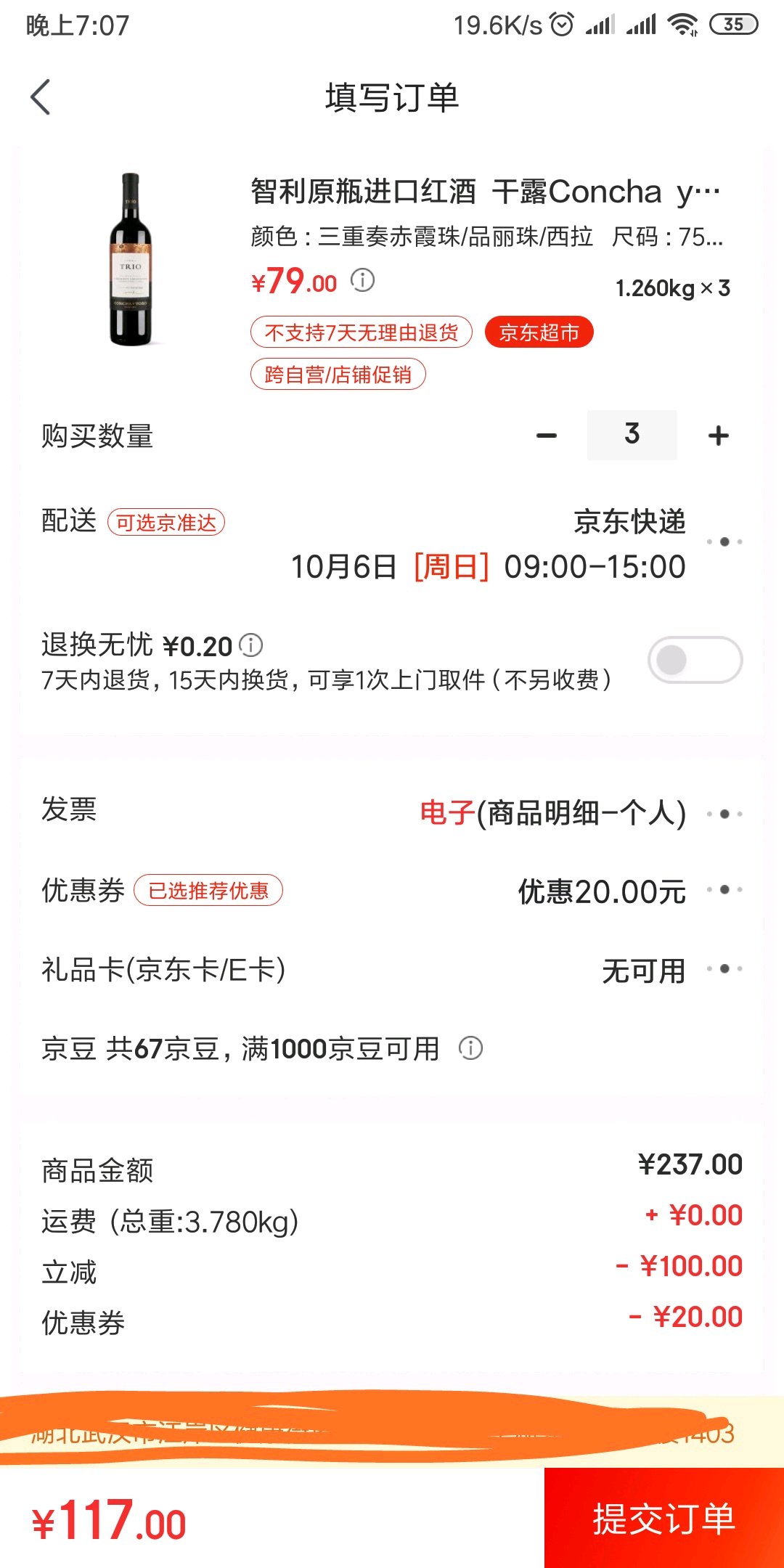Tap the info icon beside ¥79.00 price
This screenshot has height=1568, width=784.
point(363,279)
